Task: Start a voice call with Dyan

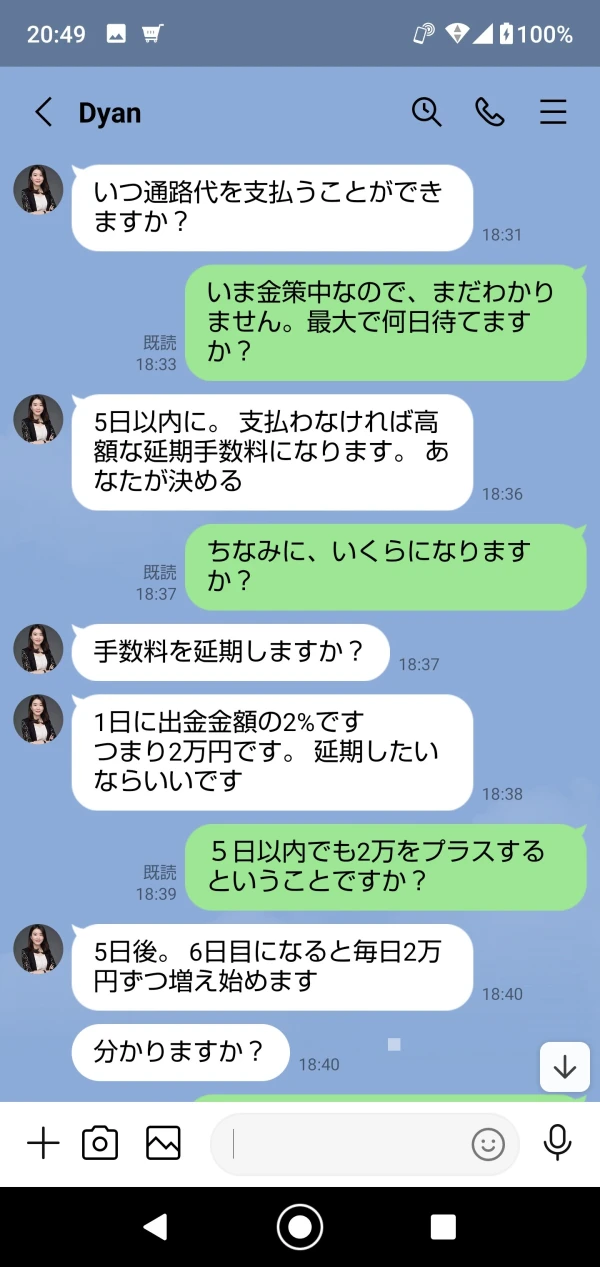Action: pos(490,112)
